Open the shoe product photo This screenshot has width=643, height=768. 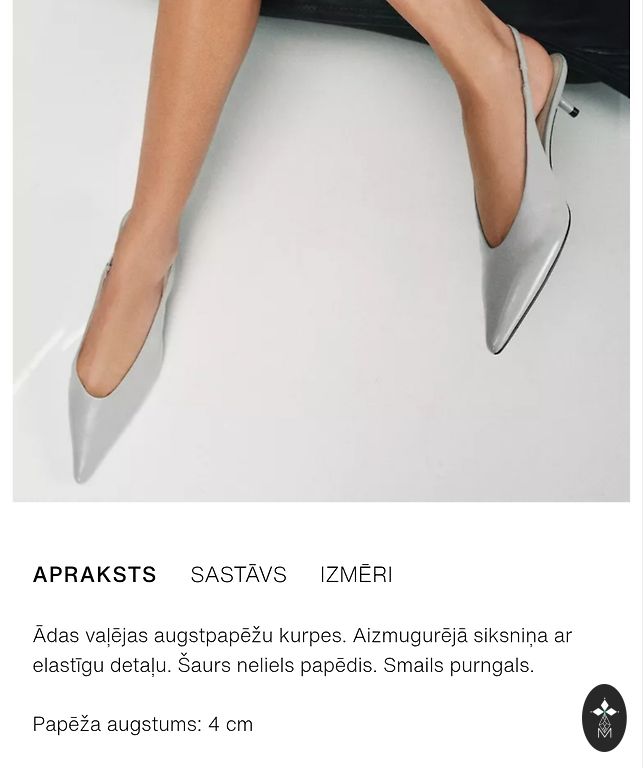click(x=321, y=250)
